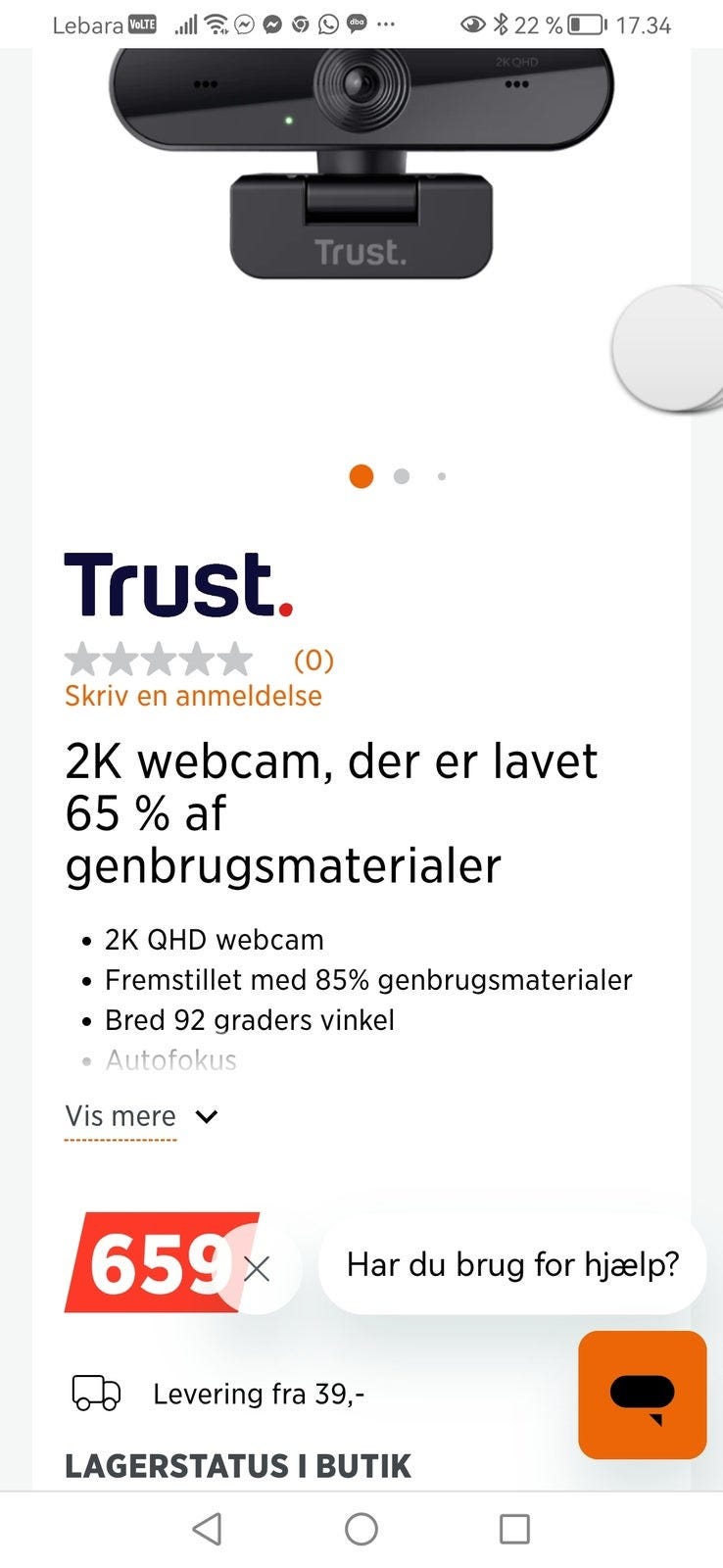Image resolution: width=723 pixels, height=1568 pixels.
Task: Open the notification overflow ellipsis menu
Action: tap(384, 24)
